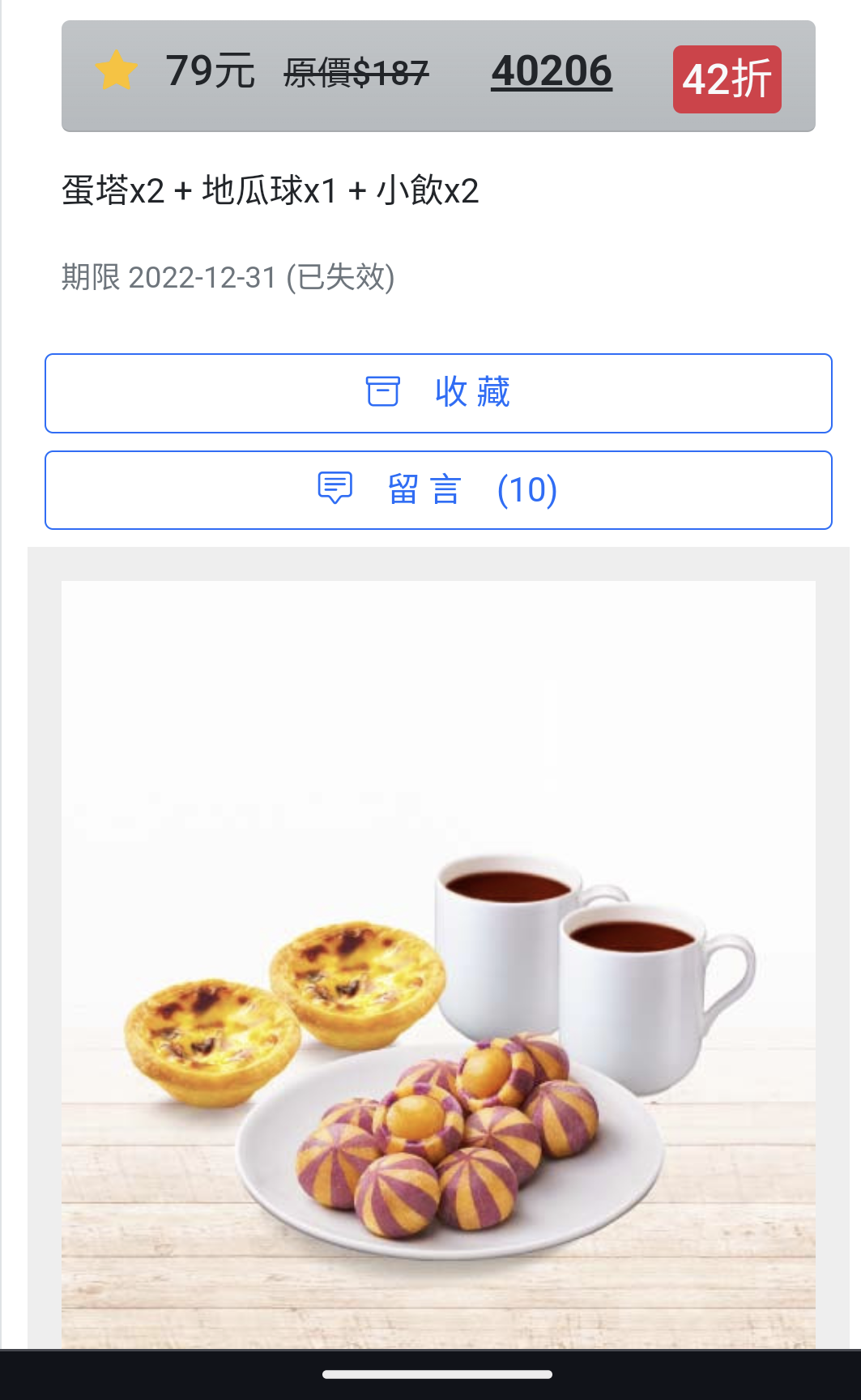Save this coupon with 收藏 button

438,393
